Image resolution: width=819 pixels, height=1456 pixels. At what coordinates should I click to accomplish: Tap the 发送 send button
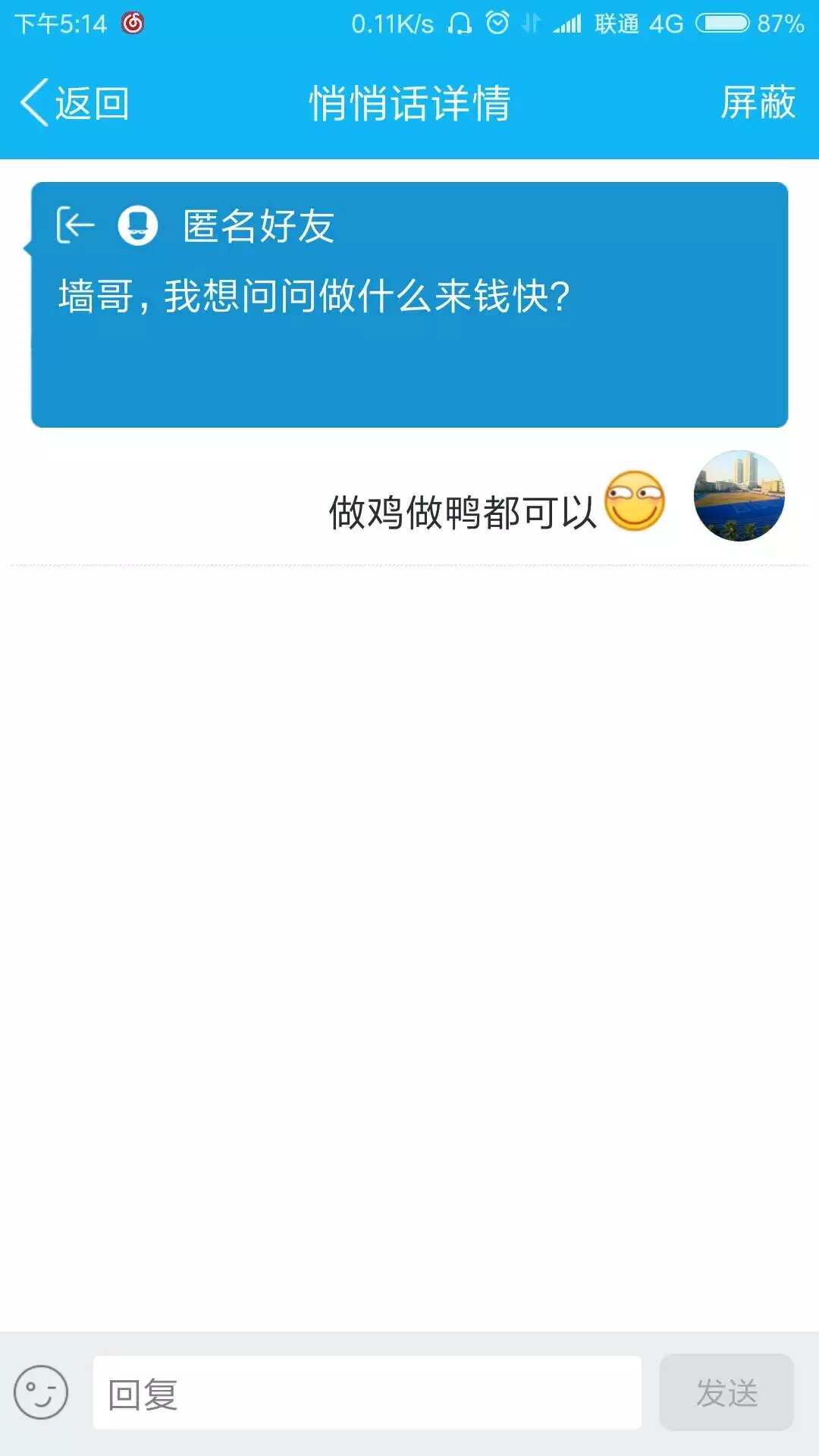[726, 1393]
